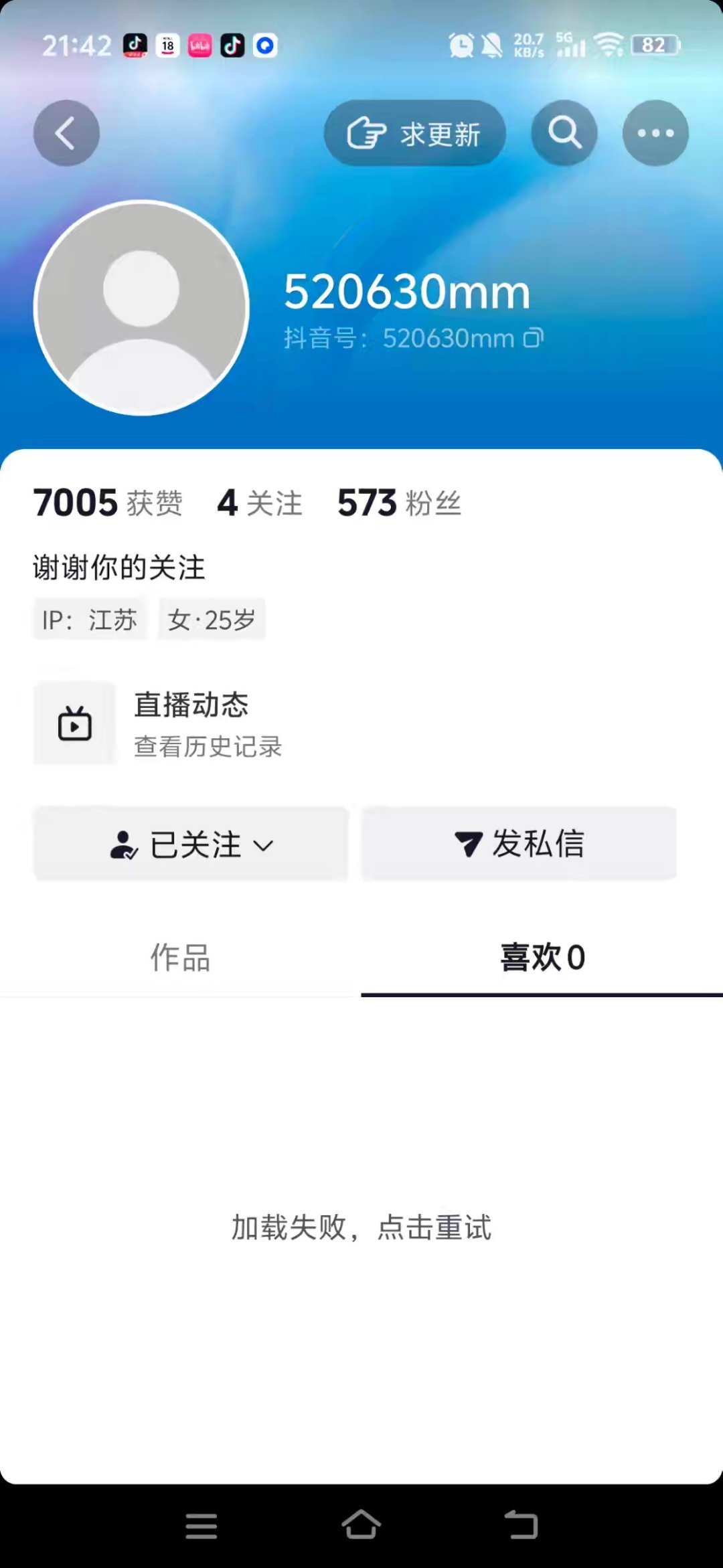Open search on the profile page
723x1568 pixels.
pos(564,133)
